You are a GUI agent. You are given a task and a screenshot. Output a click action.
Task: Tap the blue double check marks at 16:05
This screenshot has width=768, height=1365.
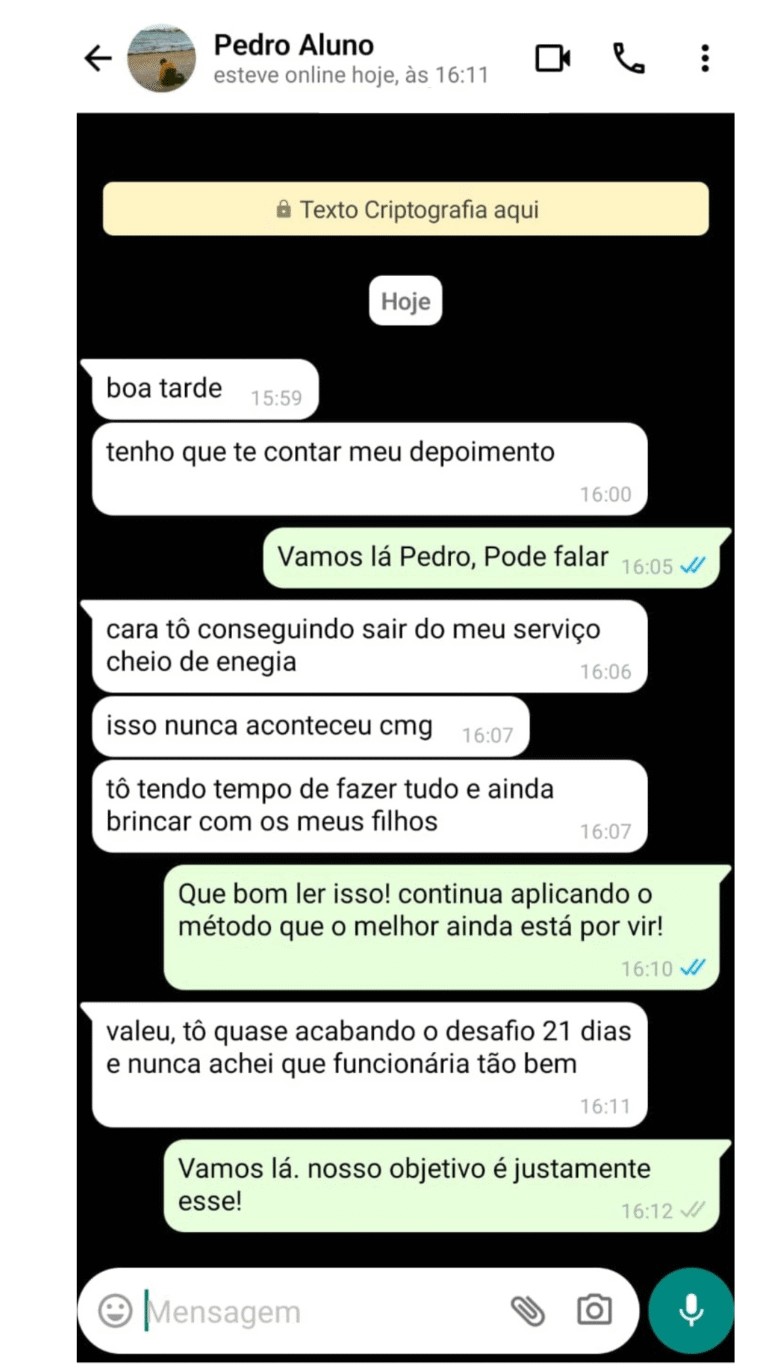point(691,565)
